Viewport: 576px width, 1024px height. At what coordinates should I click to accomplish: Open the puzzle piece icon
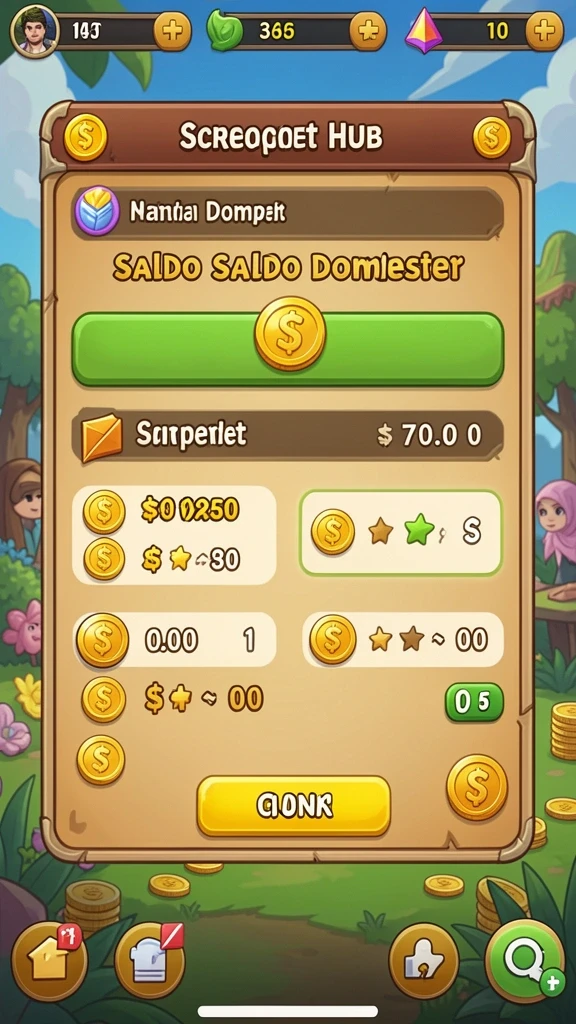[423, 961]
